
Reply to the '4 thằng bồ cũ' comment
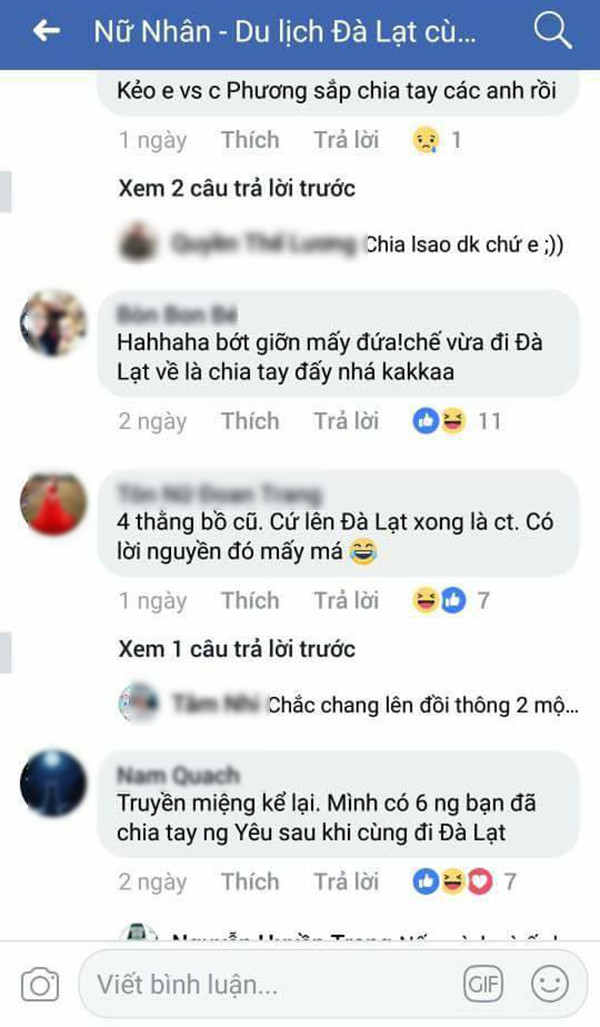(346, 601)
